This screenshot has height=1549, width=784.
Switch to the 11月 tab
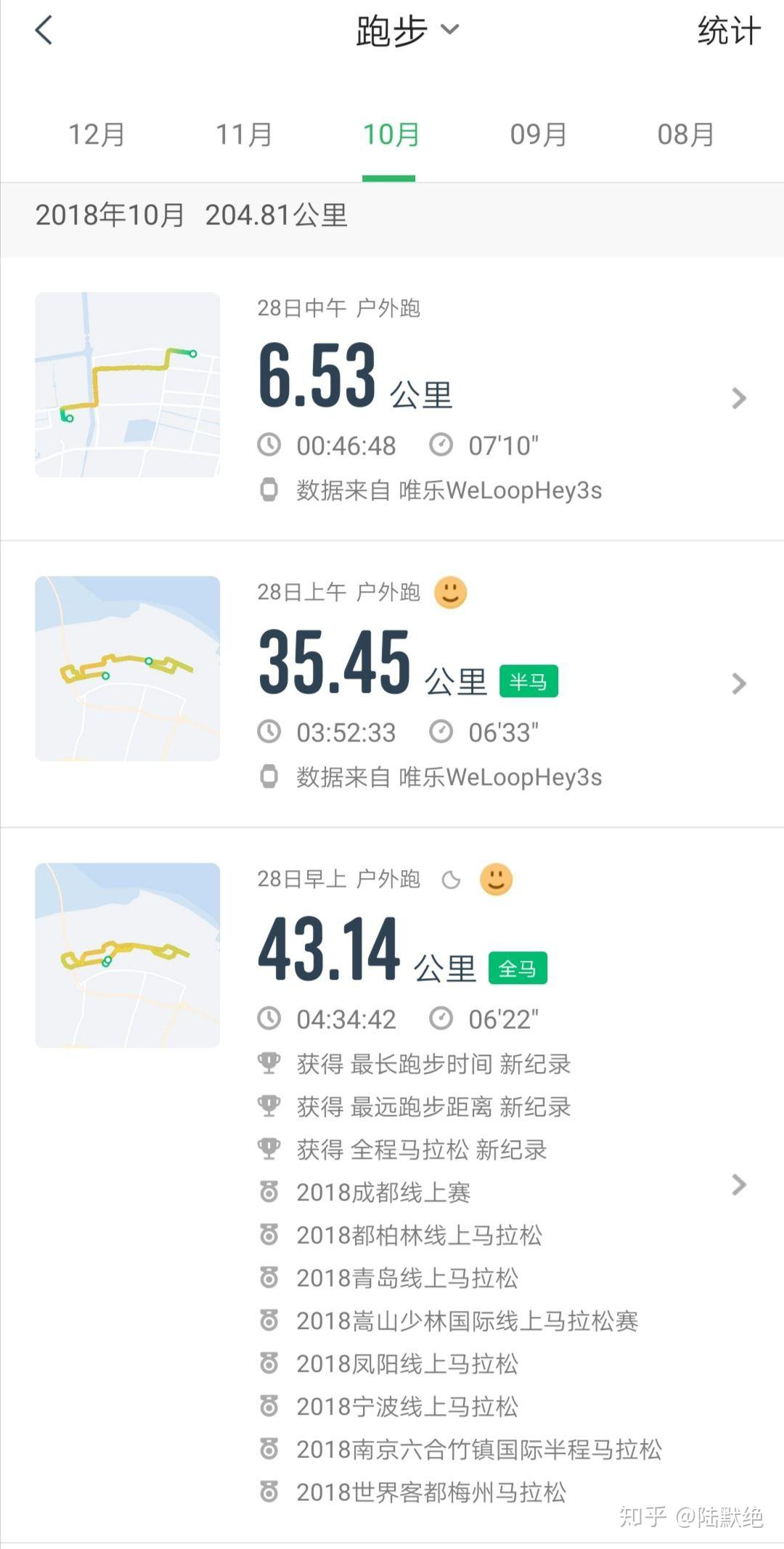(x=244, y=135)
